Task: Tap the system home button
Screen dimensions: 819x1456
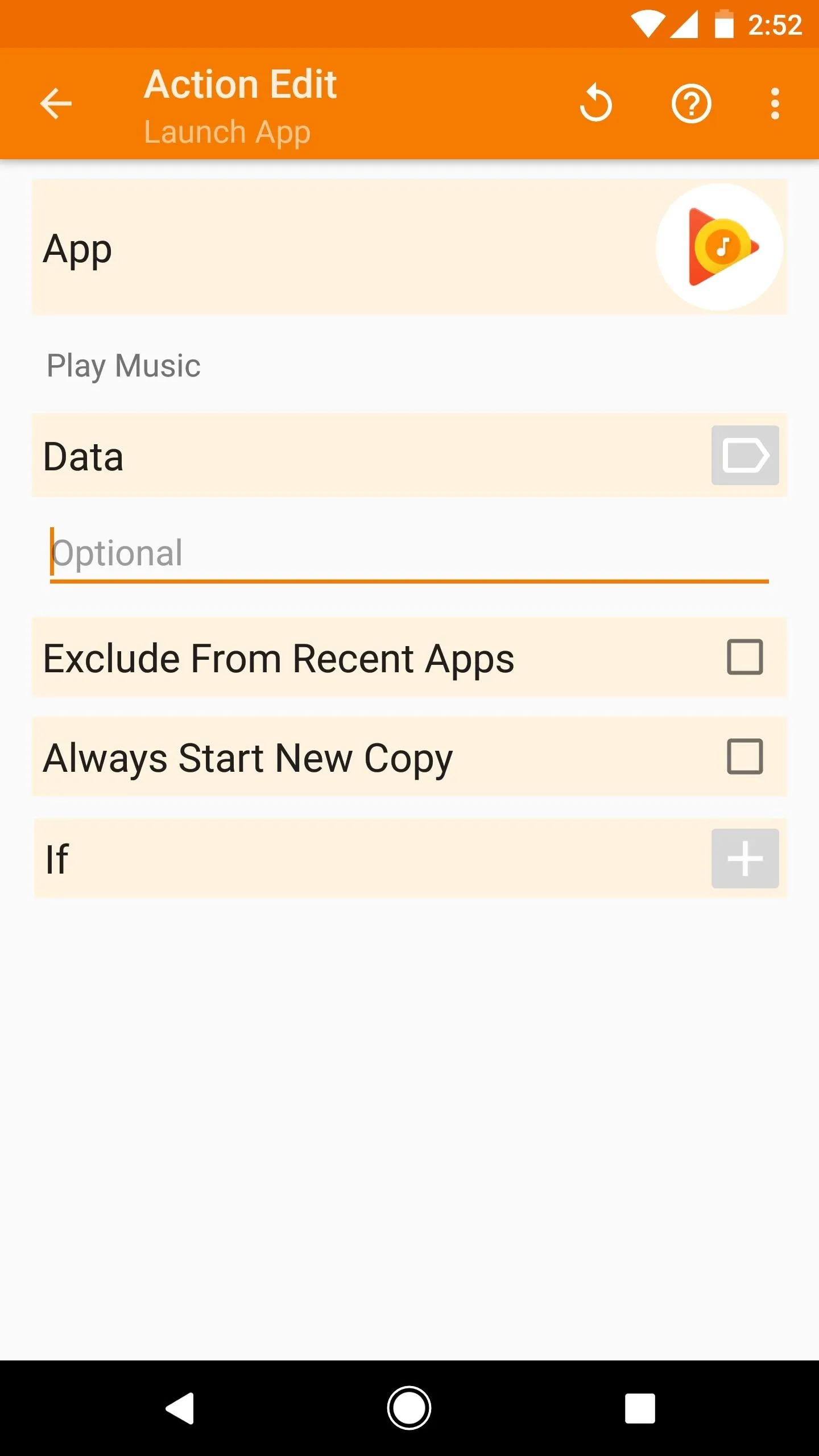Action: pyautogui.click(x=409, y=1408)
